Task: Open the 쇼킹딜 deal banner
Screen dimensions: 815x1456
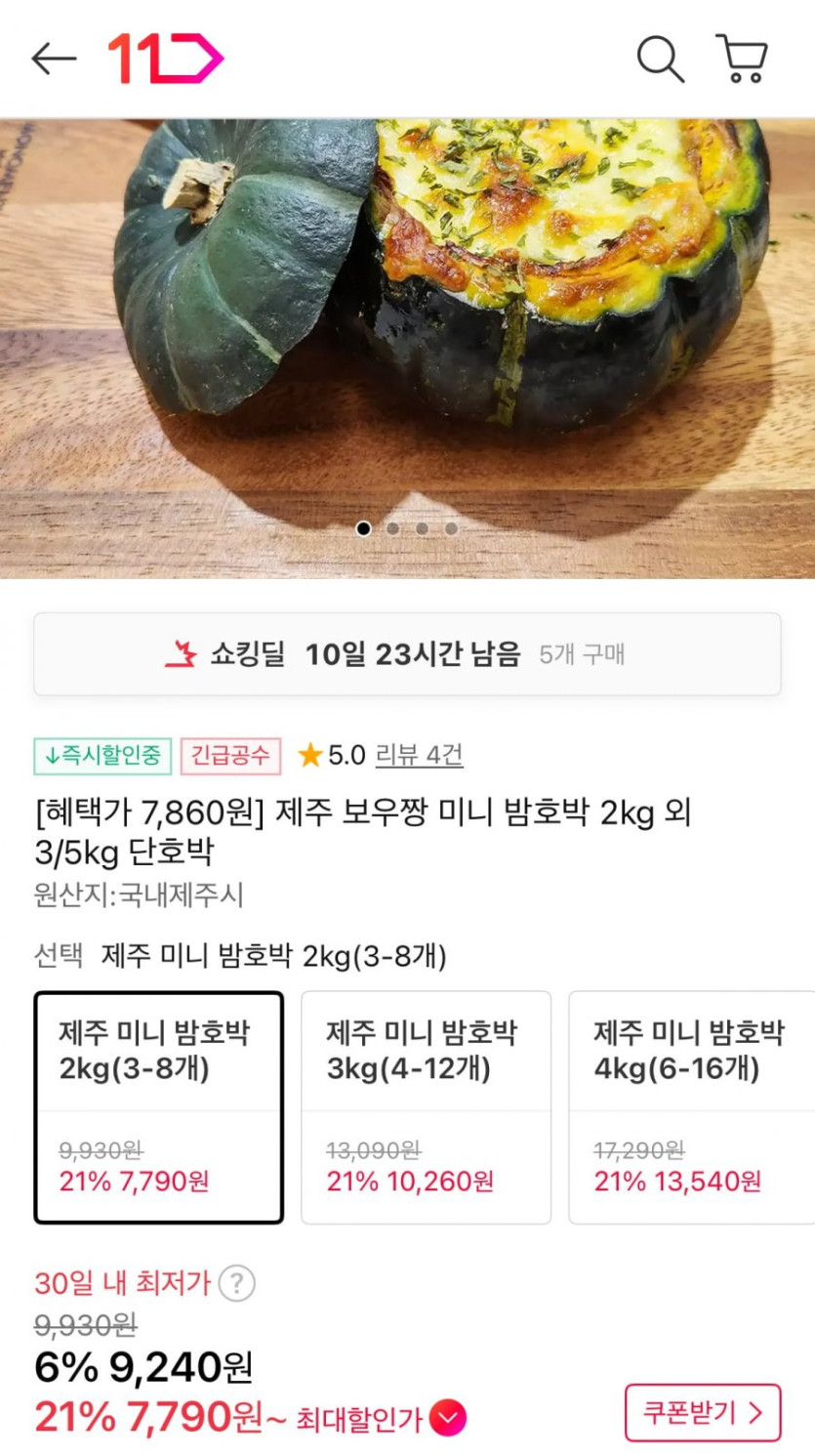Action: pos(407,654)
